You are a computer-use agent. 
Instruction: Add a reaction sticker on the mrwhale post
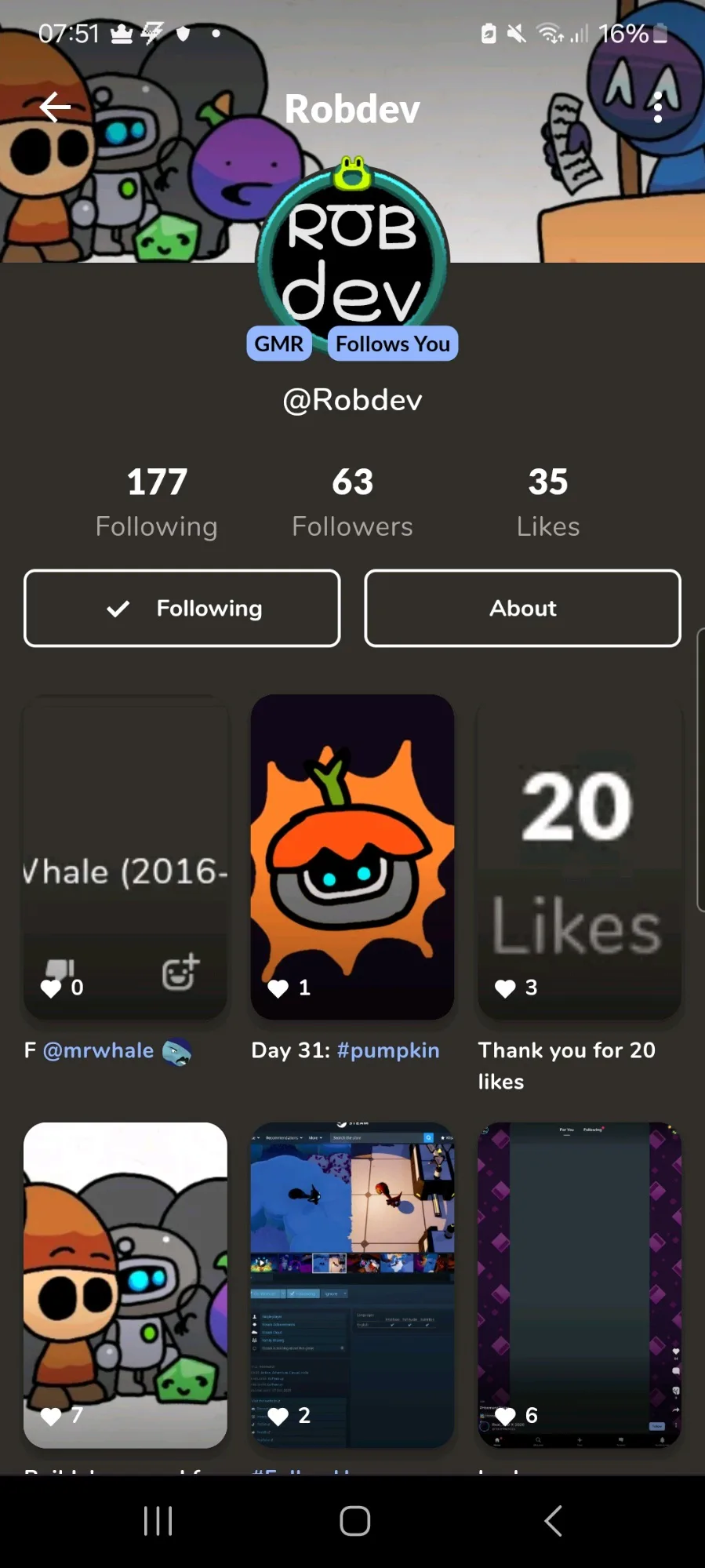(x=180, y=973)
